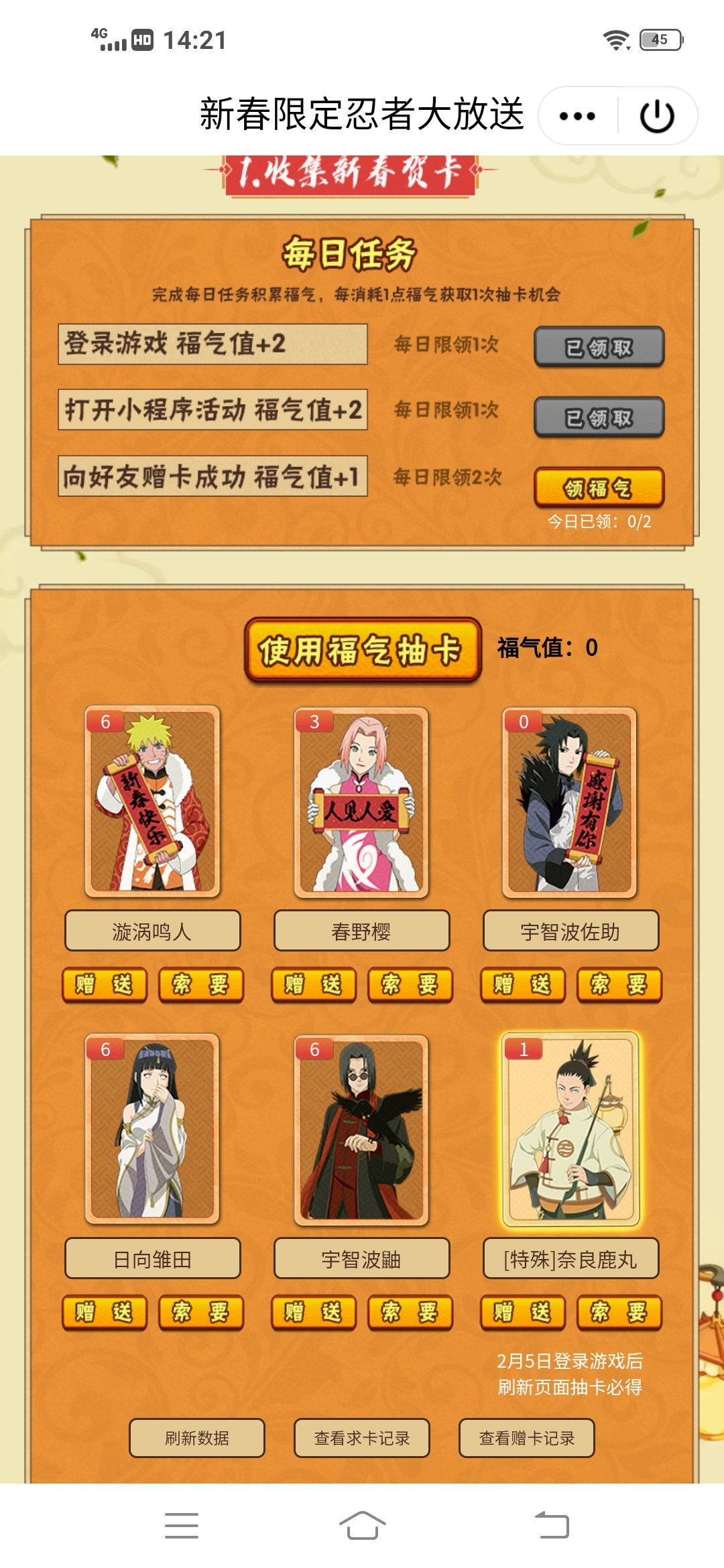Claim fortune with the 领福气 button
724x1568 pixels.
click(599, 487)
